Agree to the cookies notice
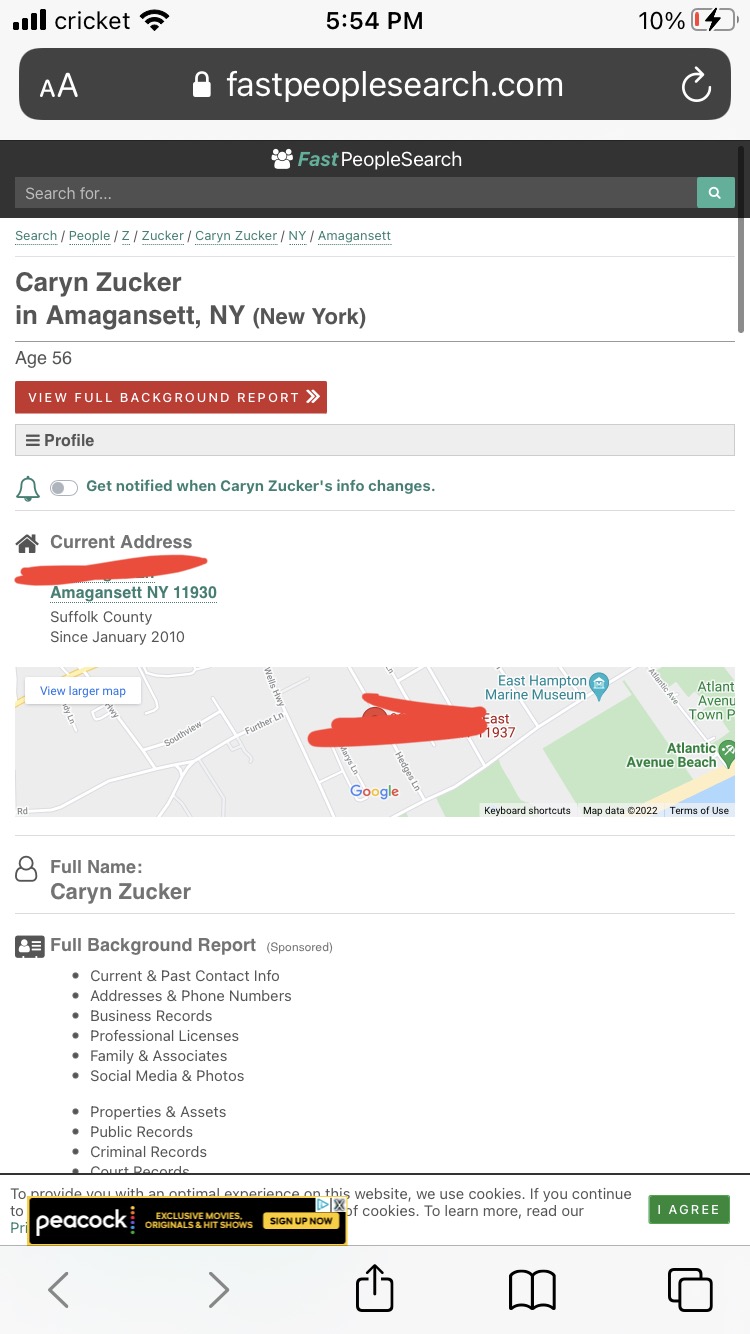This screenshot has width=750, height=1334. 688,1209
